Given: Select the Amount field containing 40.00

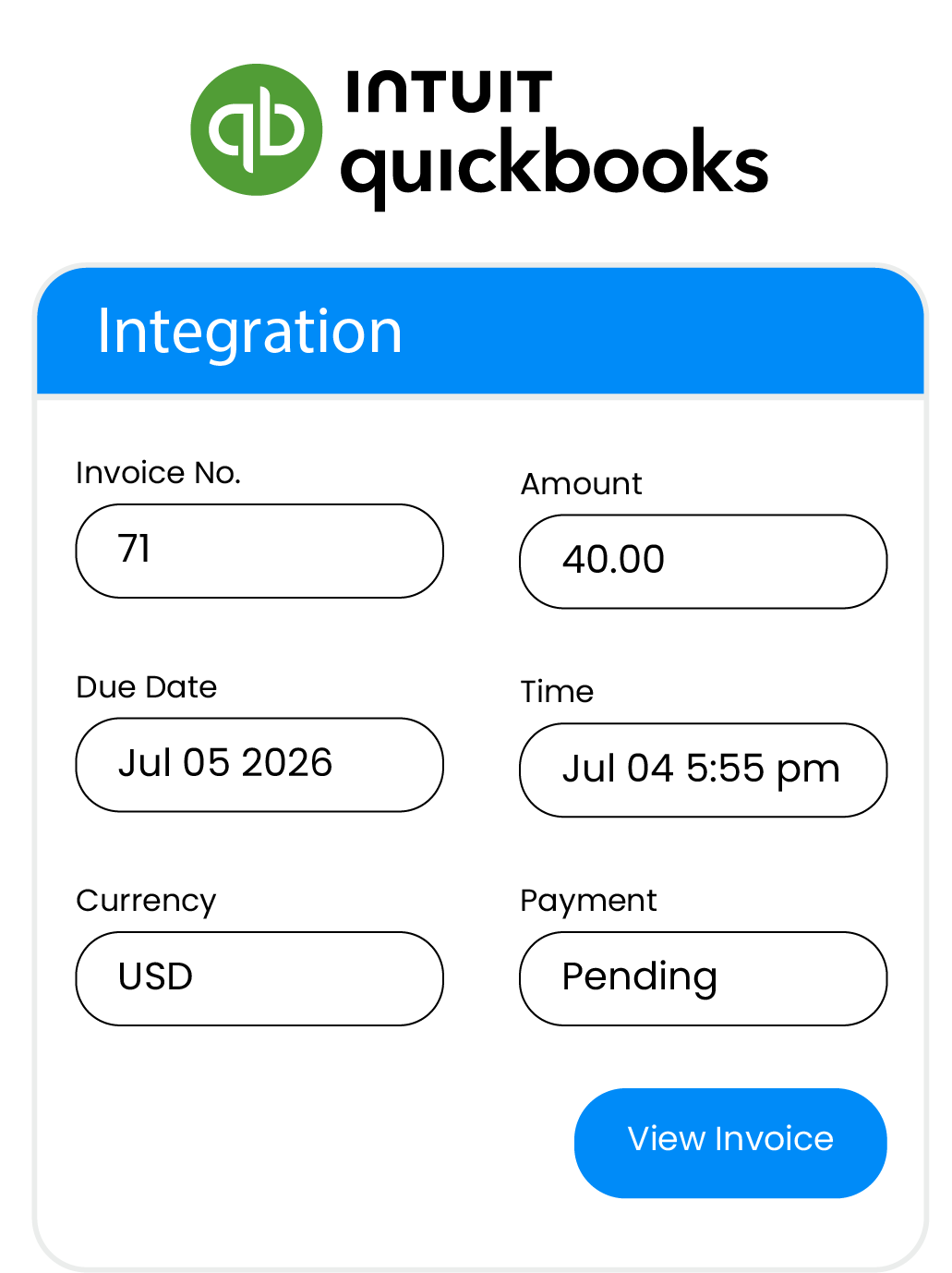Looking at the screenshot, I should pyautogui.click(x=703, y=561).
